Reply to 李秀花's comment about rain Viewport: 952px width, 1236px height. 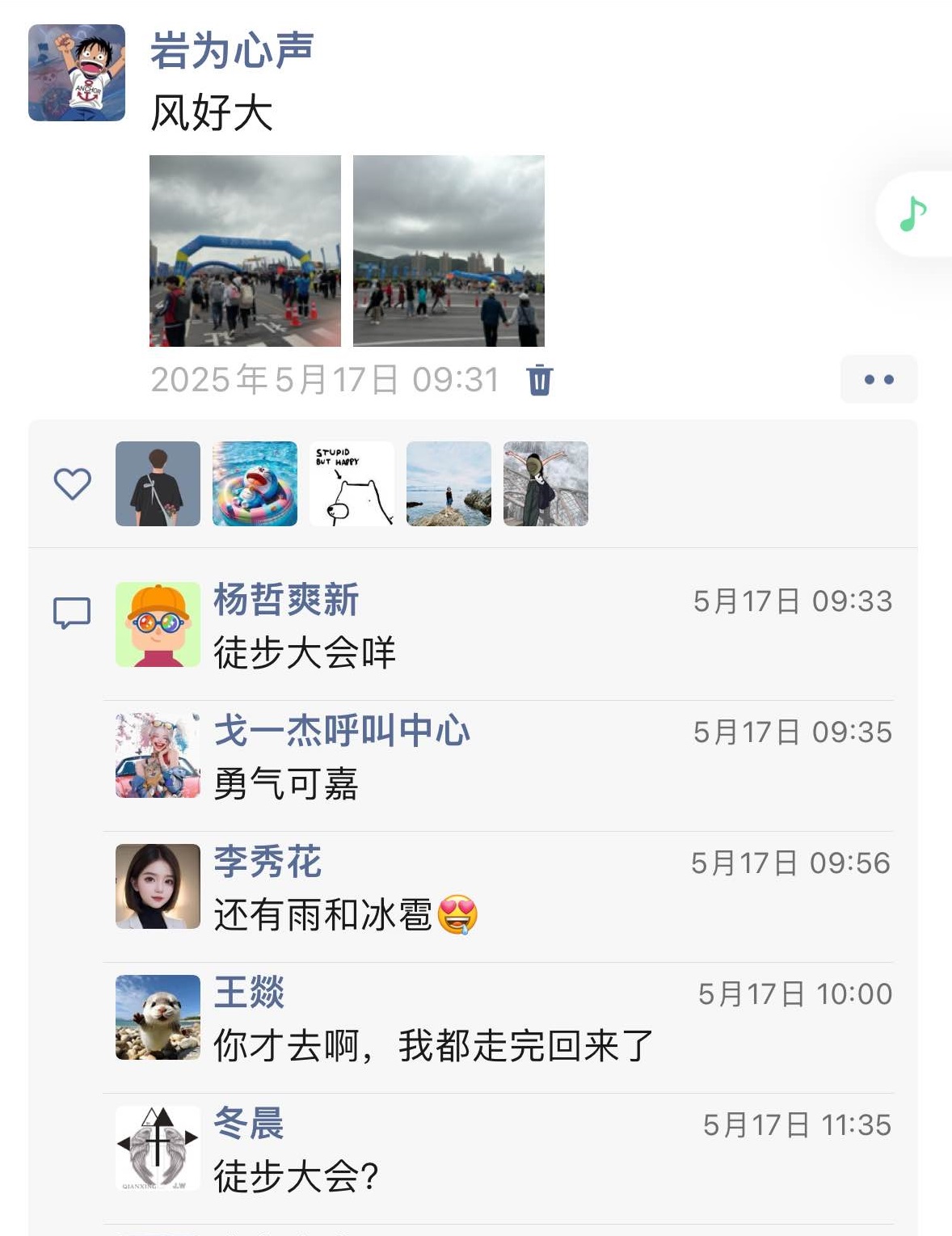[323, 915]
